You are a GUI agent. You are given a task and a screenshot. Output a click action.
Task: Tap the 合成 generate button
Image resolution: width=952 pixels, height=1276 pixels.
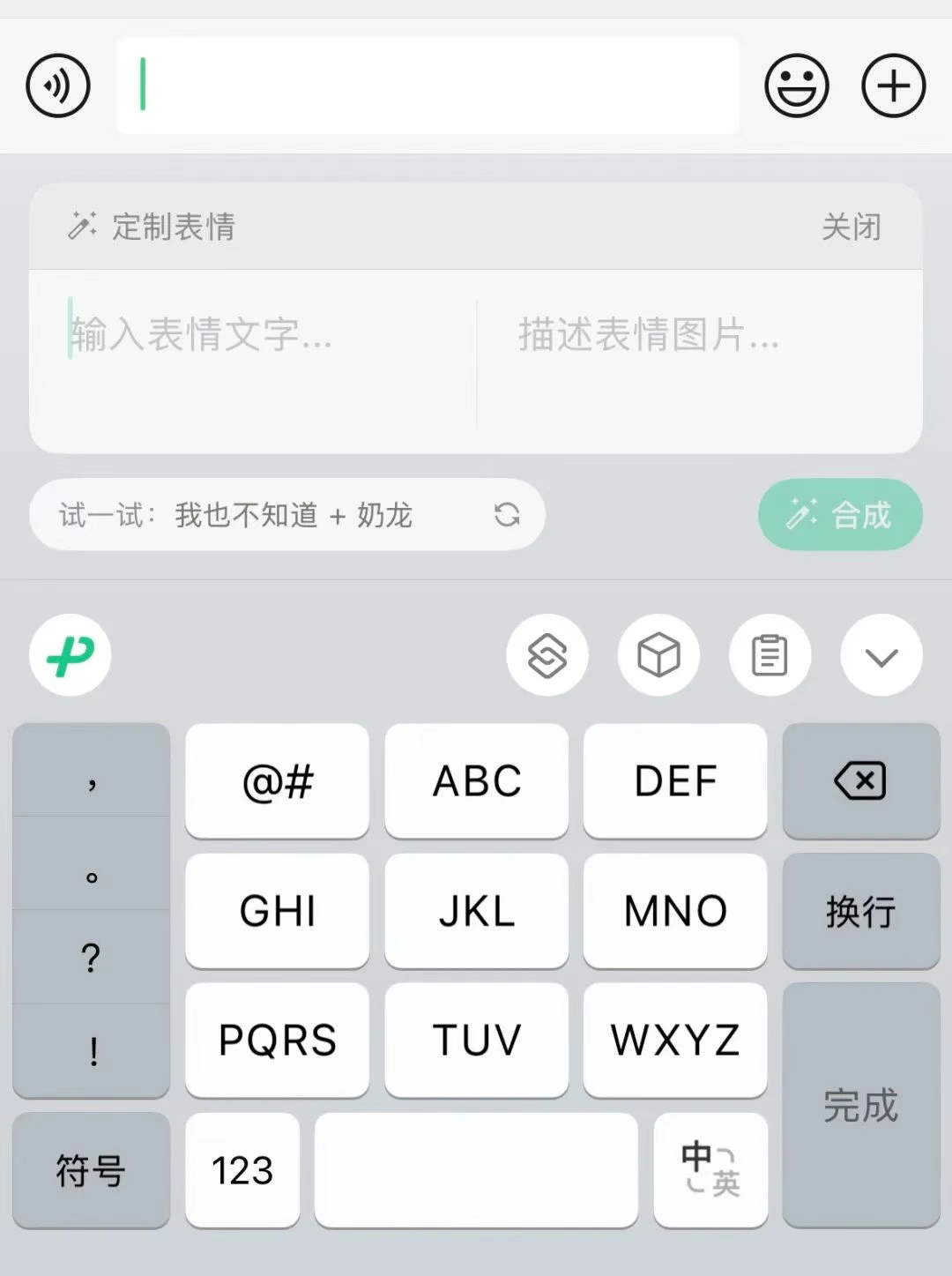840,515
